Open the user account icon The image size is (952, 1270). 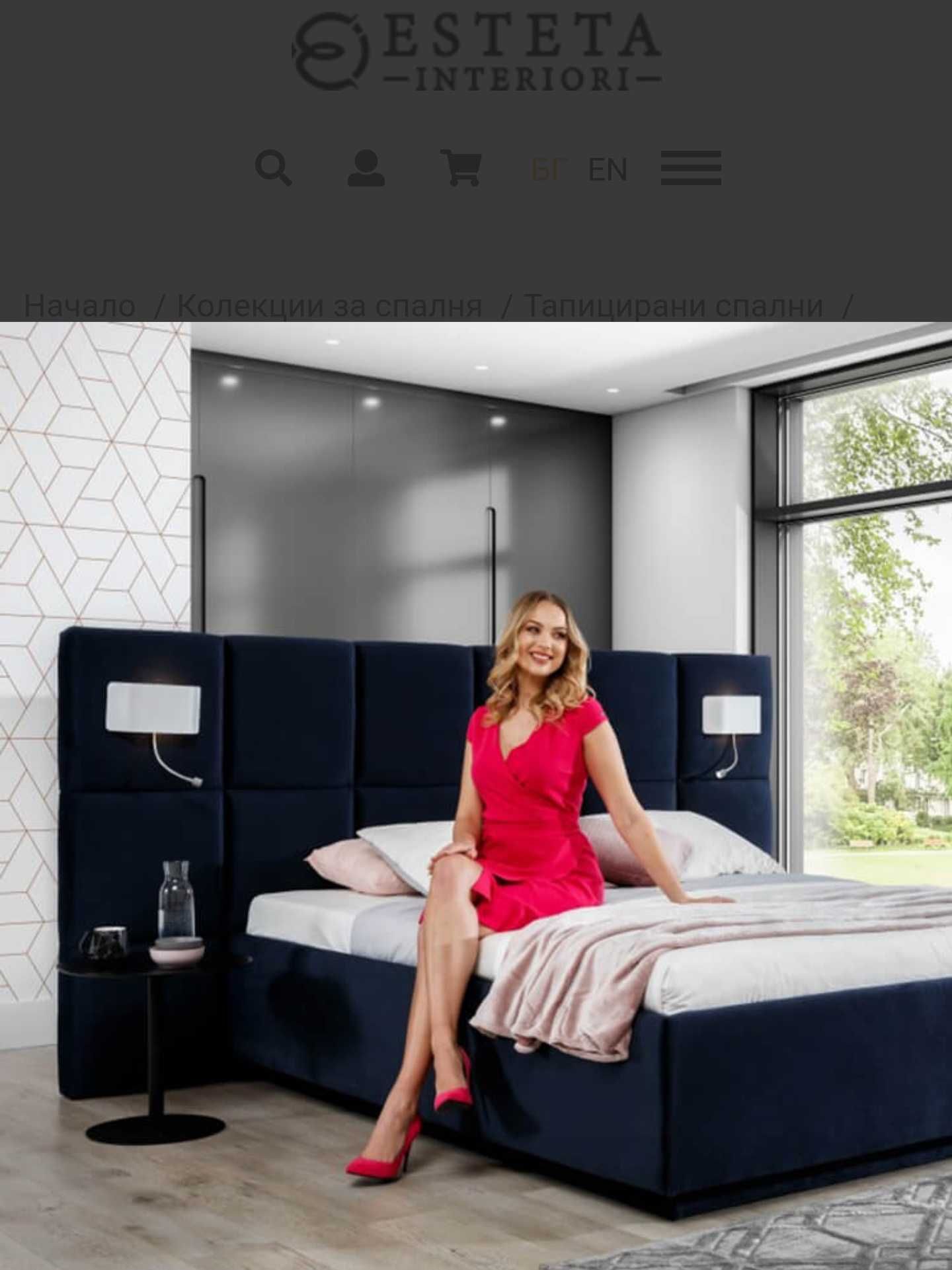coord(366,169)
